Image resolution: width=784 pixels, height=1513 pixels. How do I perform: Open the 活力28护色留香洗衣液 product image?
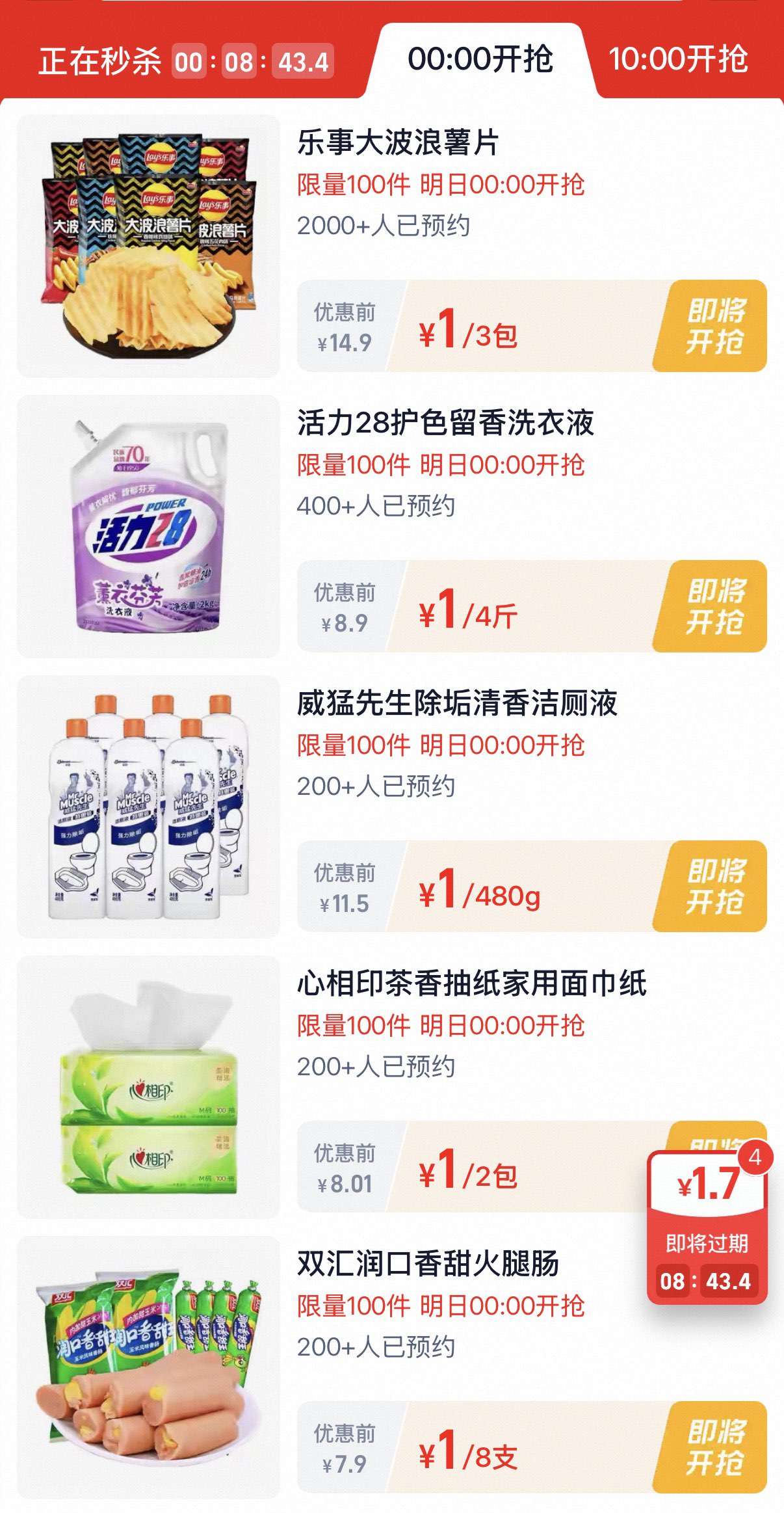pyautogui.click(x=148, y=526)
